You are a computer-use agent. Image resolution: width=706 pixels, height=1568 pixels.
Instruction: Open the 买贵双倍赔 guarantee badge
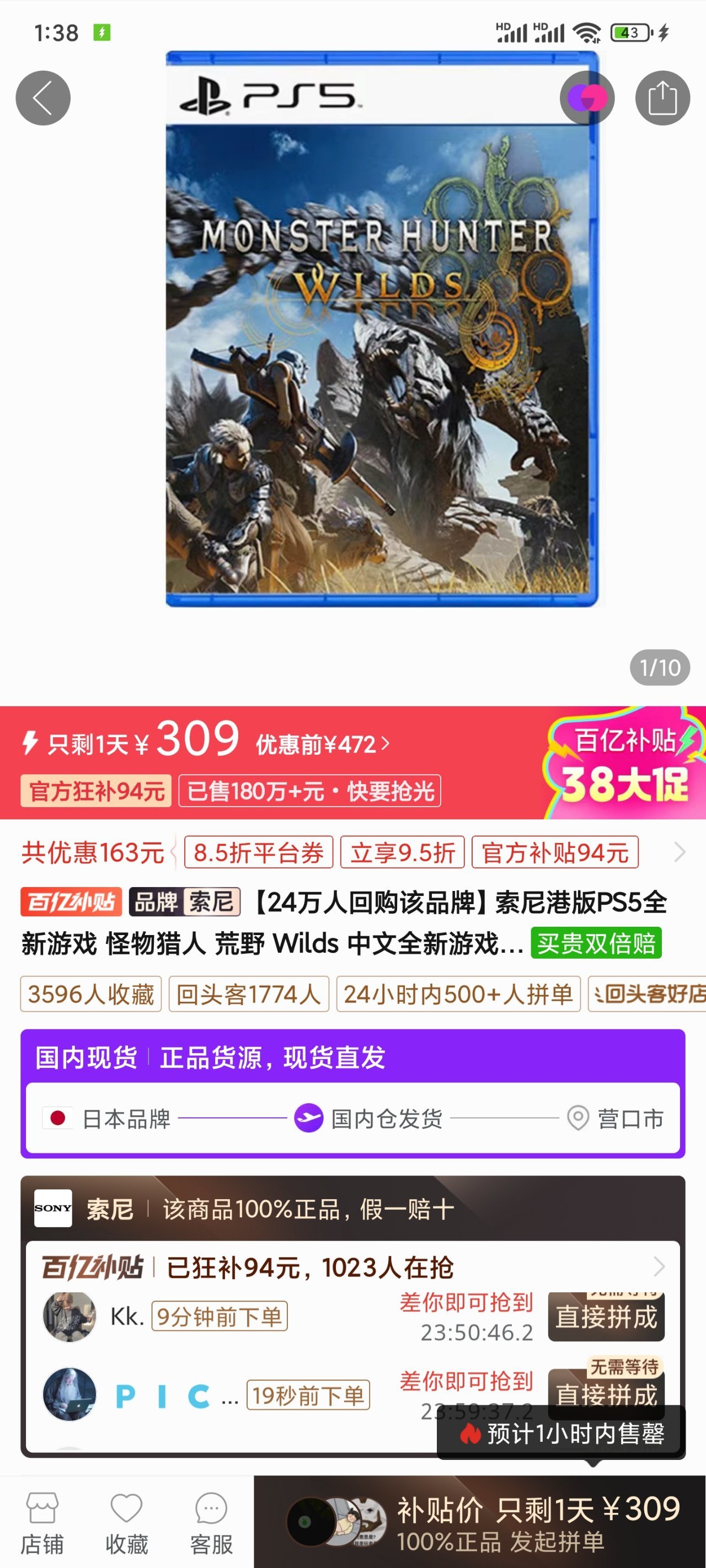595,943
